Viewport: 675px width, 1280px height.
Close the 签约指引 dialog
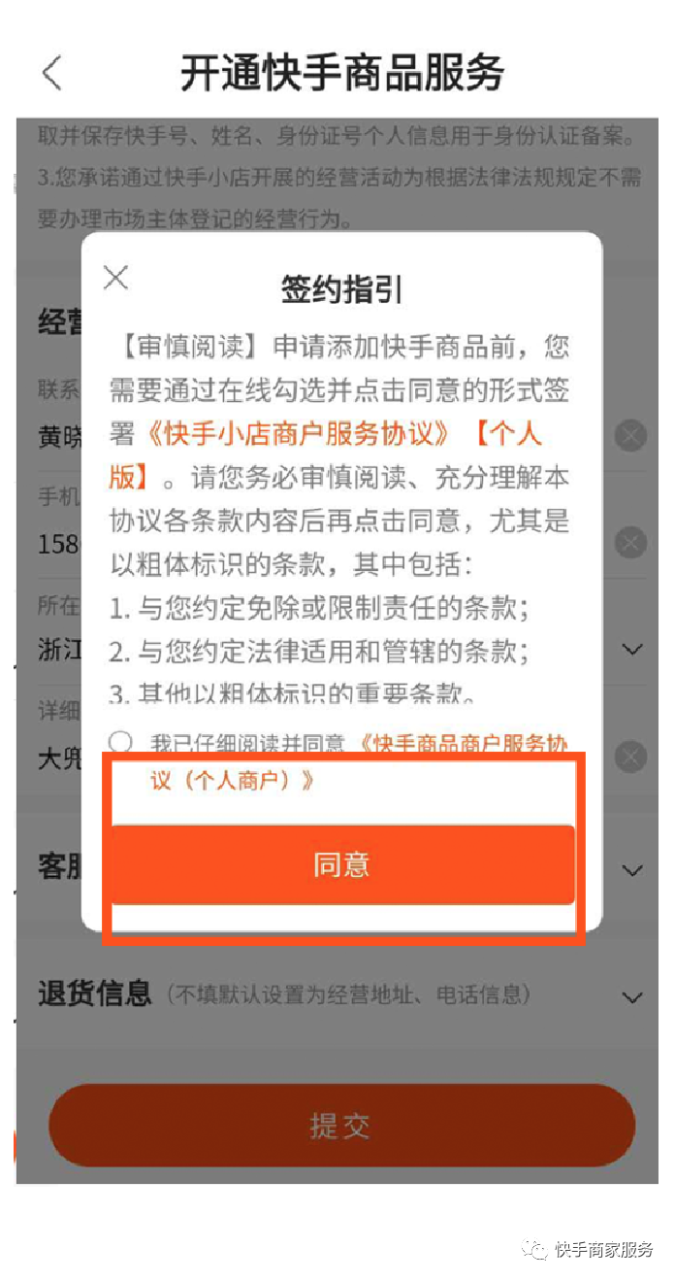tap(116, 278)
